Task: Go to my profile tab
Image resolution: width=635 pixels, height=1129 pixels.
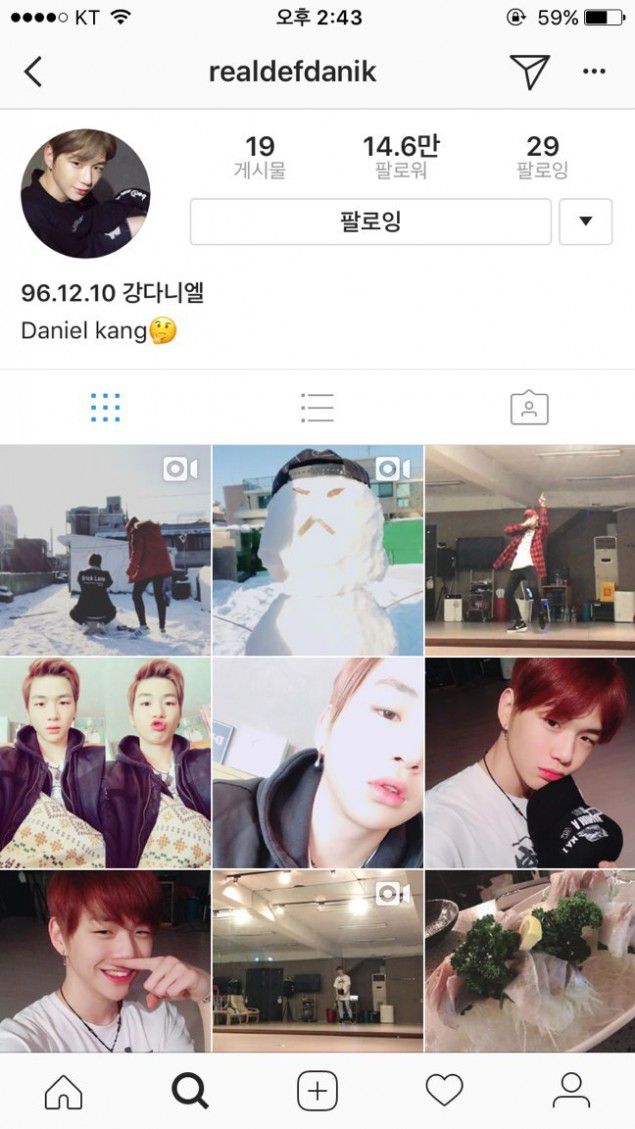Action: (571, 1091)
